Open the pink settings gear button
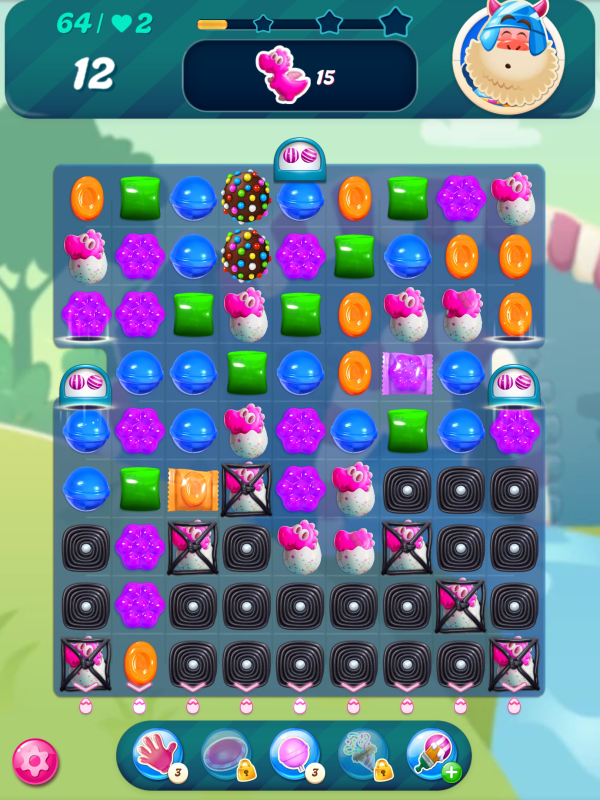 click(x=35, y=762)
